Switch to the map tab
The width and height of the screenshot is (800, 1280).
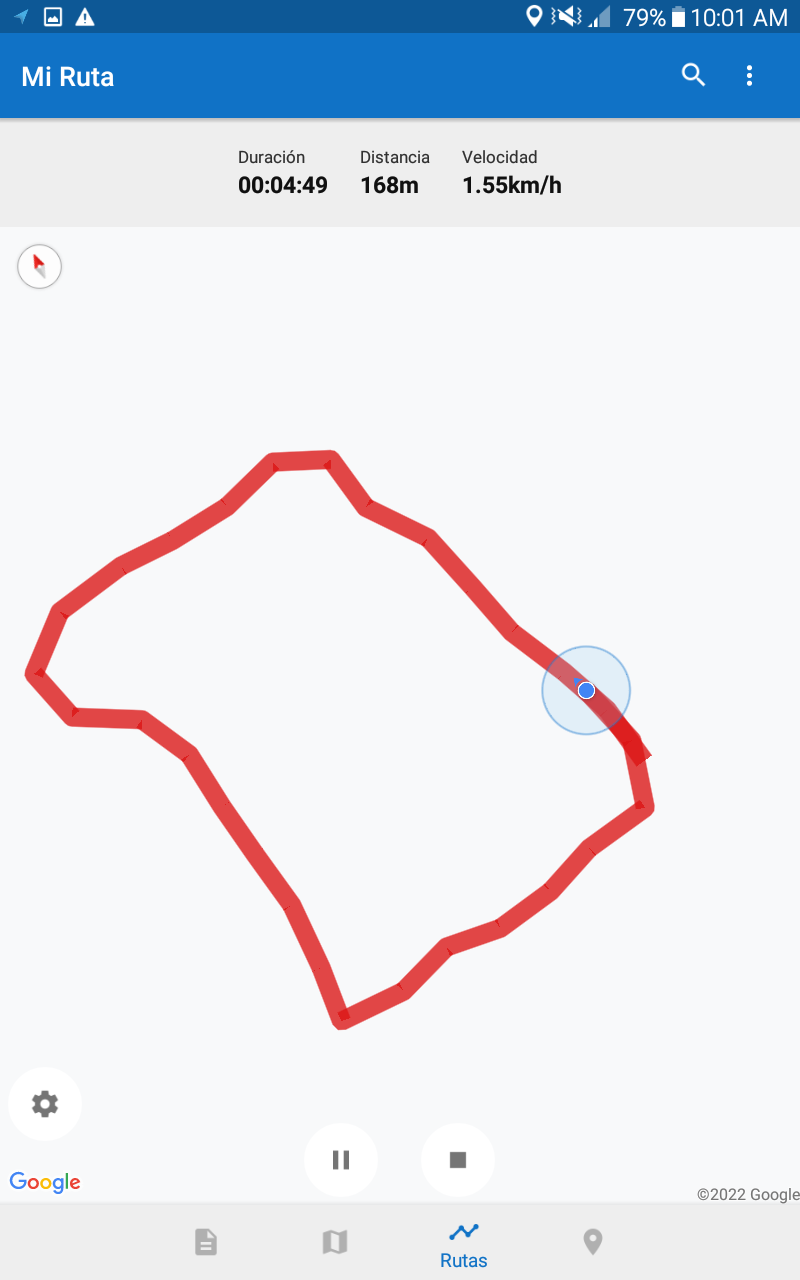pyautogui.click(x=334, y=1242)
